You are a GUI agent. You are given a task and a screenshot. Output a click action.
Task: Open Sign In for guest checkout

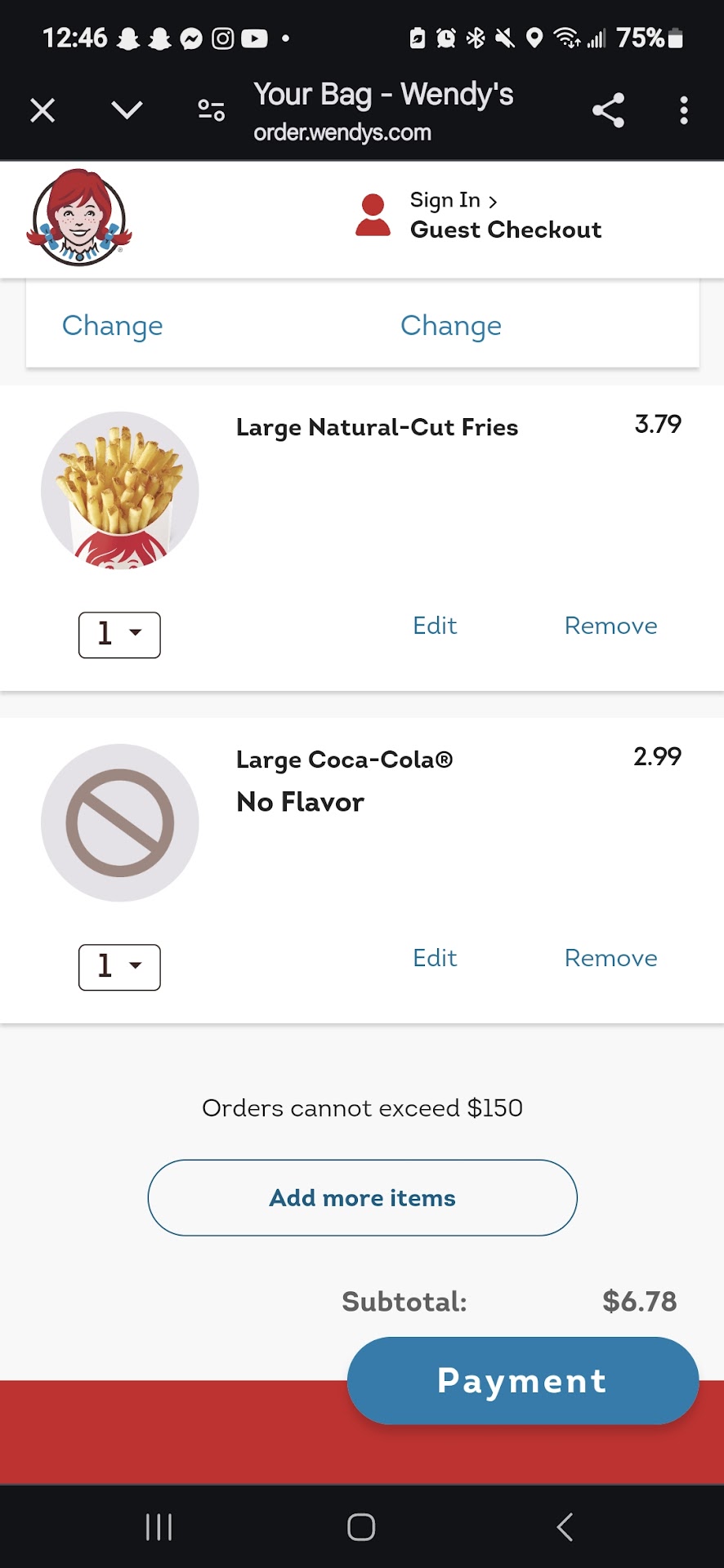(x=453, y=201)
